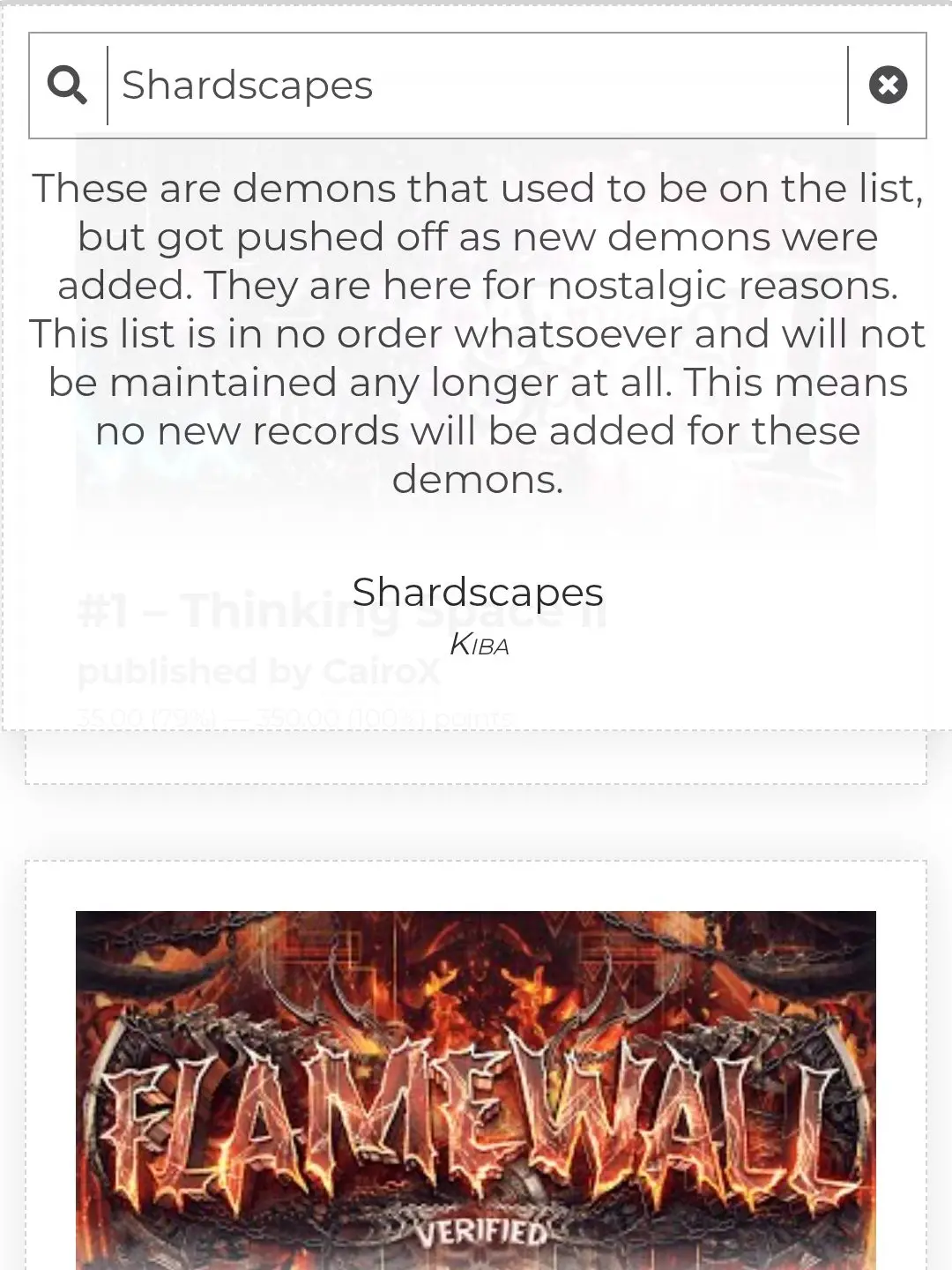Clear the search text

tap(888, 86)
